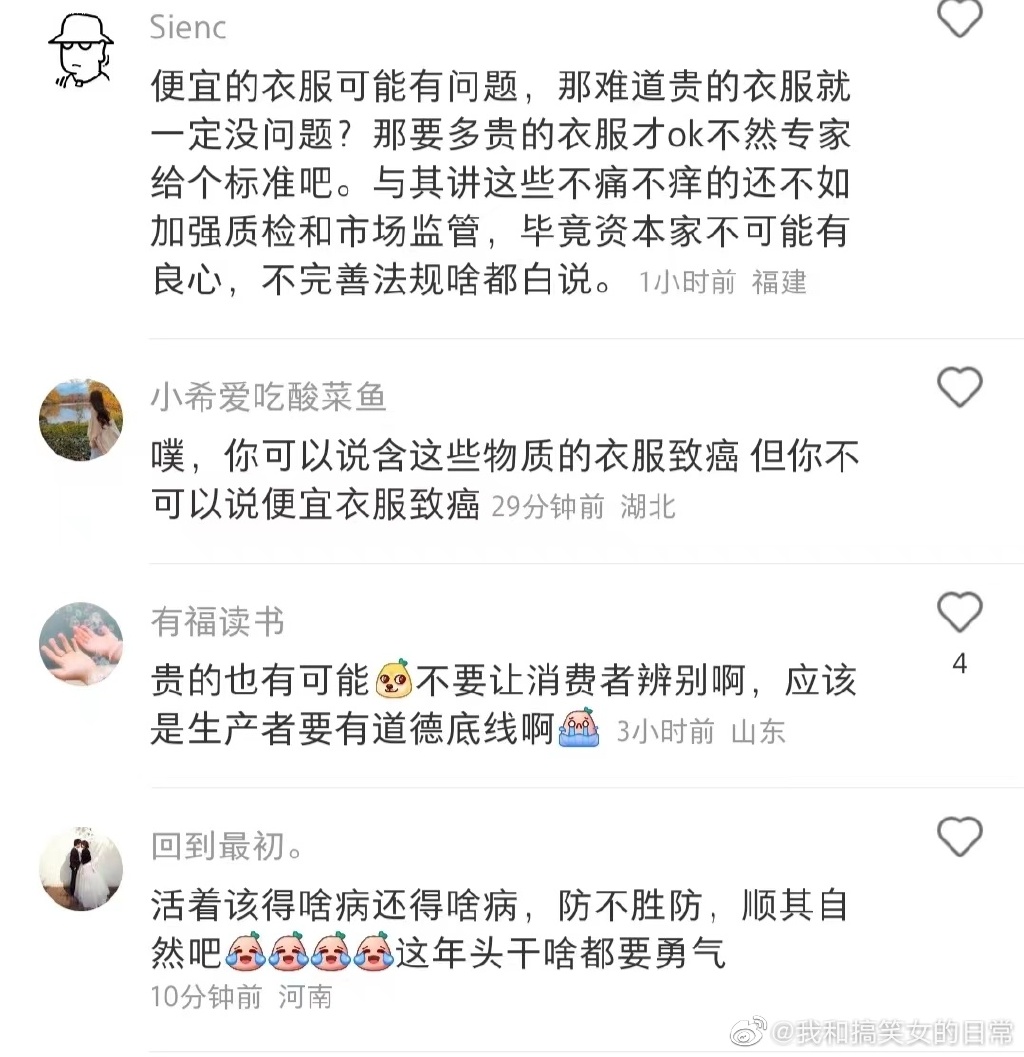Open 回到最初。's profile avatar

[x=81, y=868]
